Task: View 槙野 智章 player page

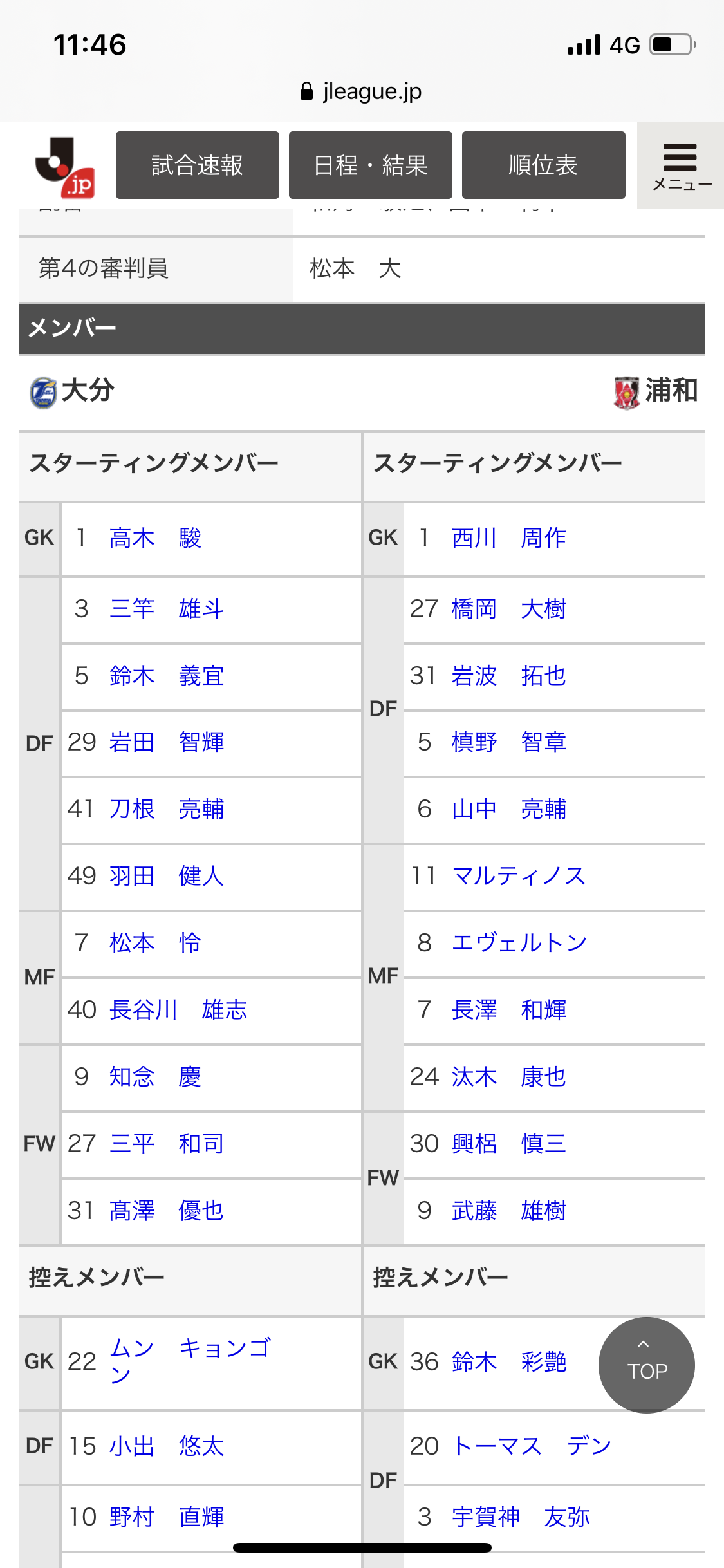Action: 508,742
